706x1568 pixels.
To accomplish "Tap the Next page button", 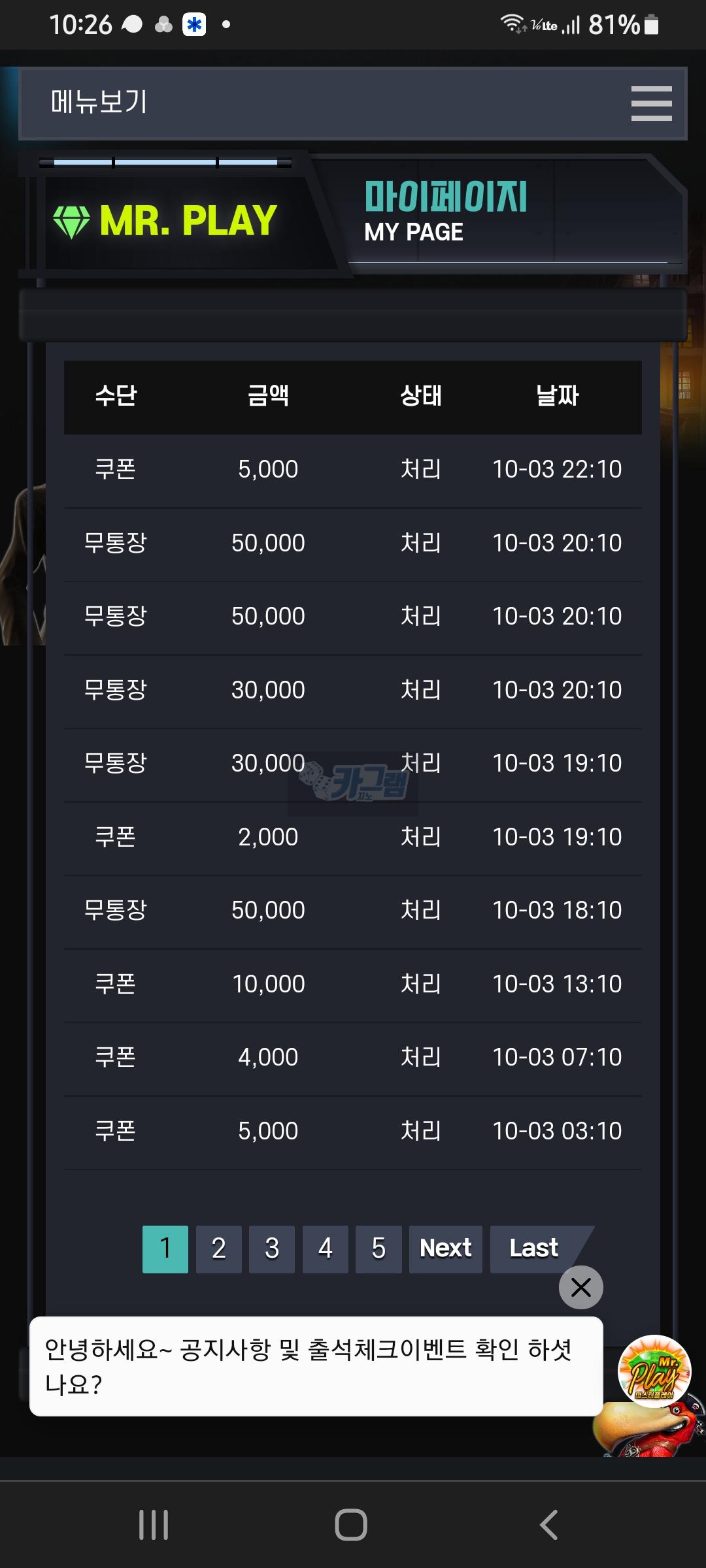I will tap(445, 1249).
